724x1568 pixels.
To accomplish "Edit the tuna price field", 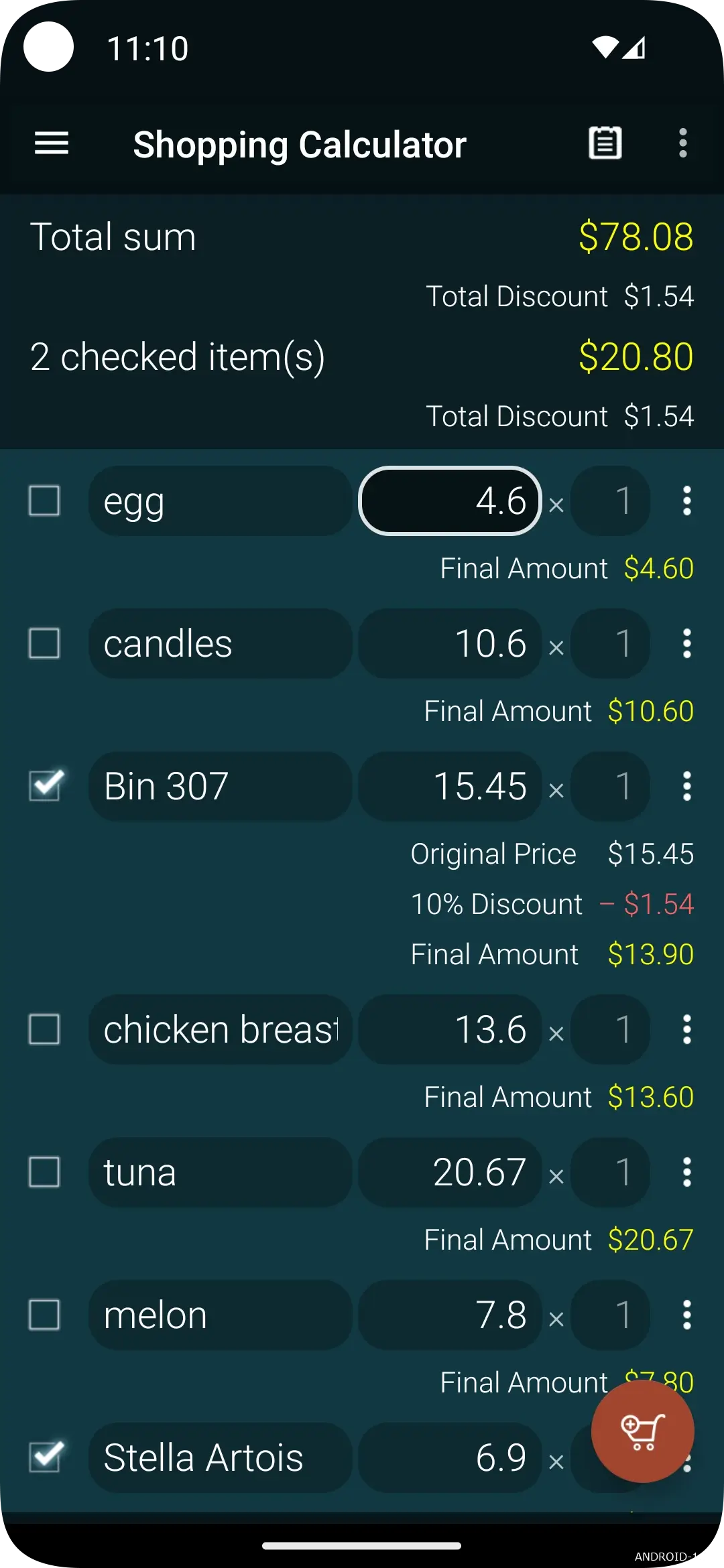I will coord(450,1172).
